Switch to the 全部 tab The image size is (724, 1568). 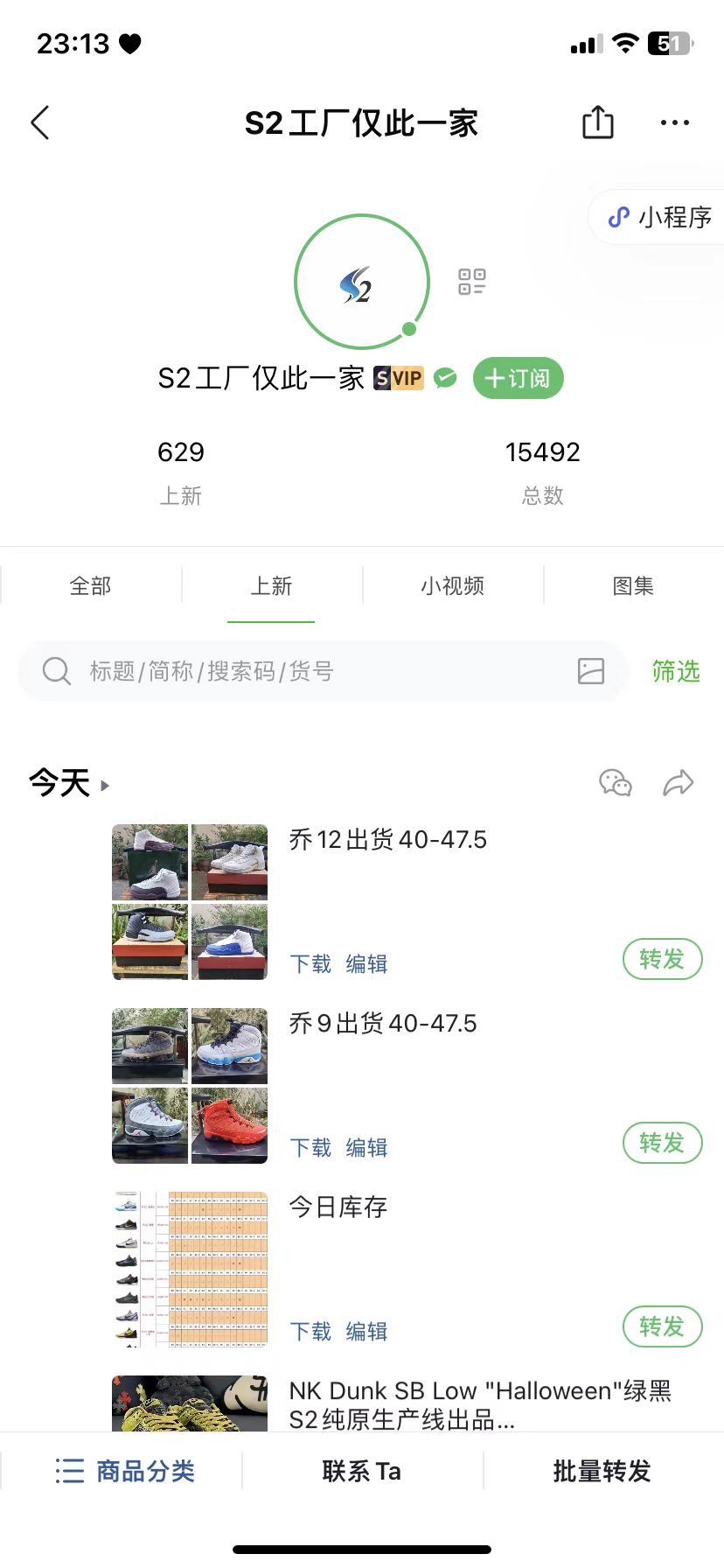point(91,585)
